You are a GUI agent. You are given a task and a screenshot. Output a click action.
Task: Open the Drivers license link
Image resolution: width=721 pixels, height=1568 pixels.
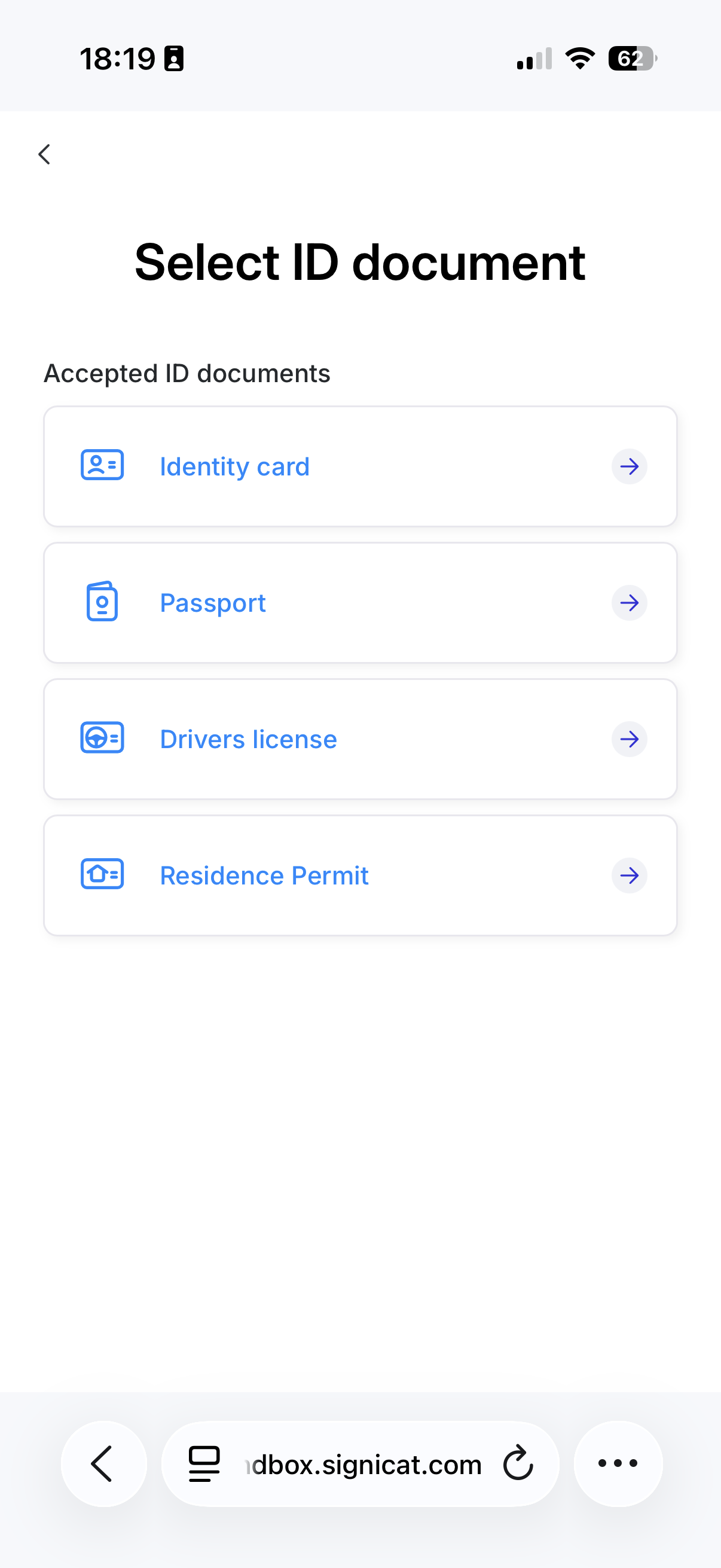tap(248, 739)
